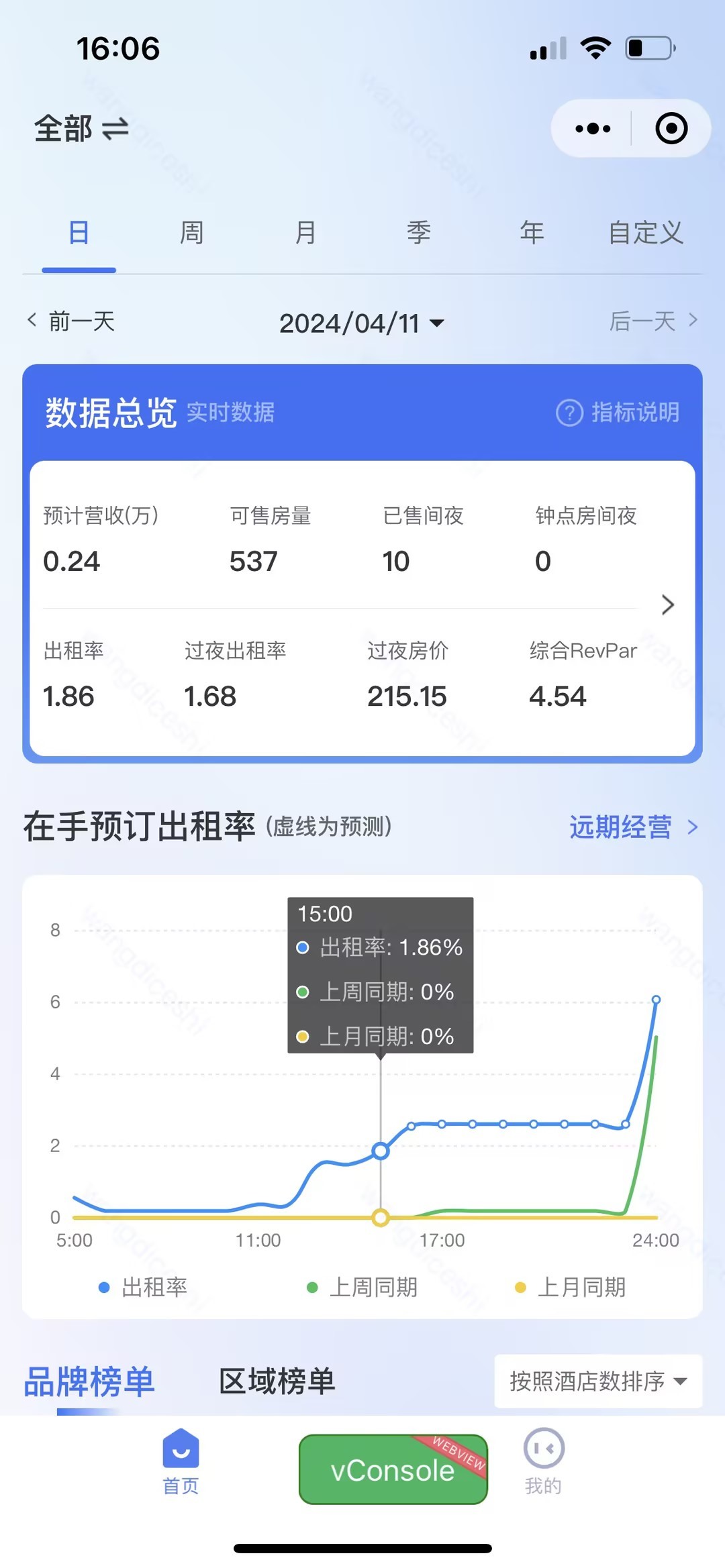Toggle 上周同期 legend series
The height and width of the screenshot is (1568, 725).
point(362,1287)
